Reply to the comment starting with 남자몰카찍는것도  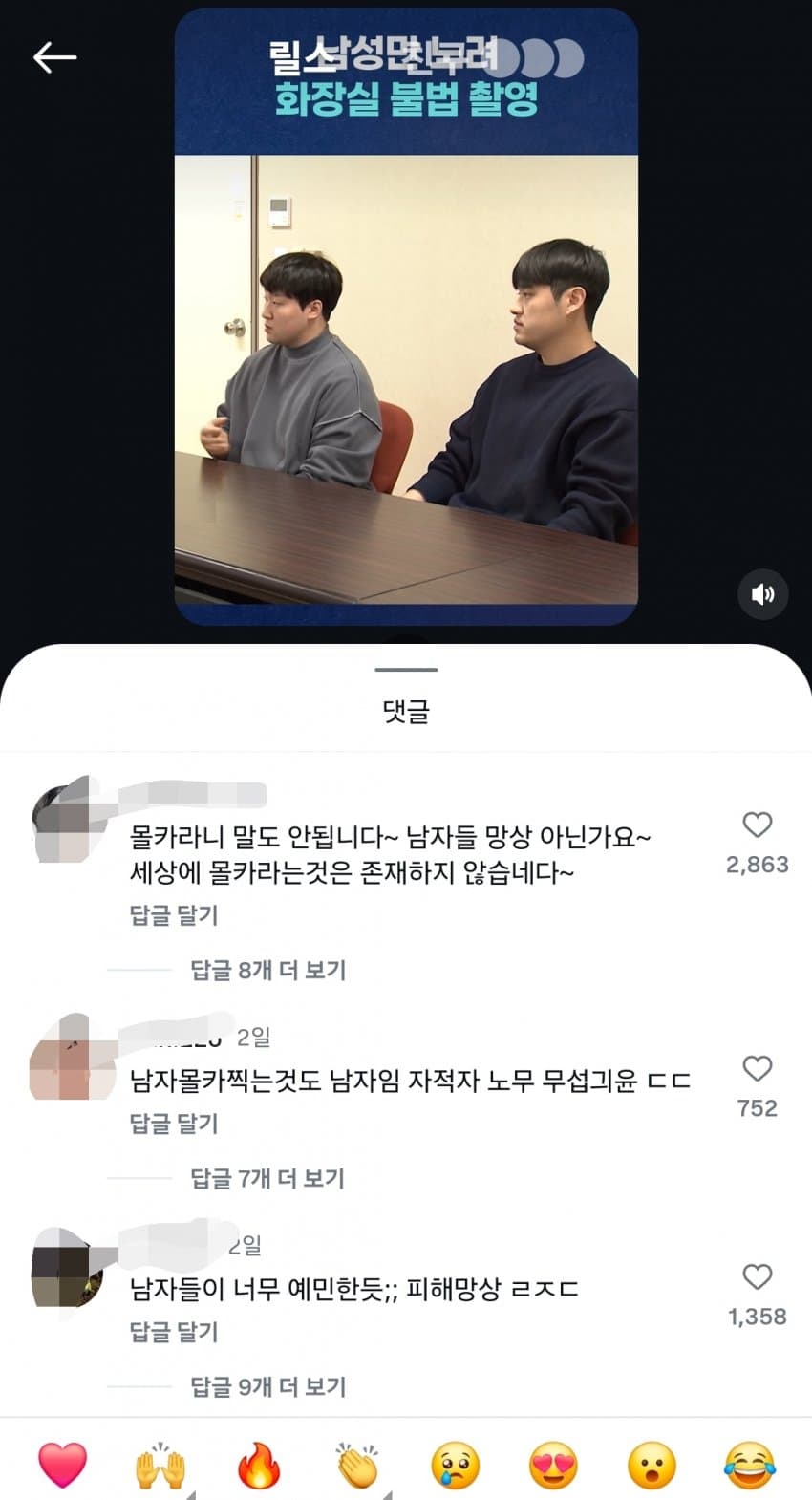point(174,1124)
